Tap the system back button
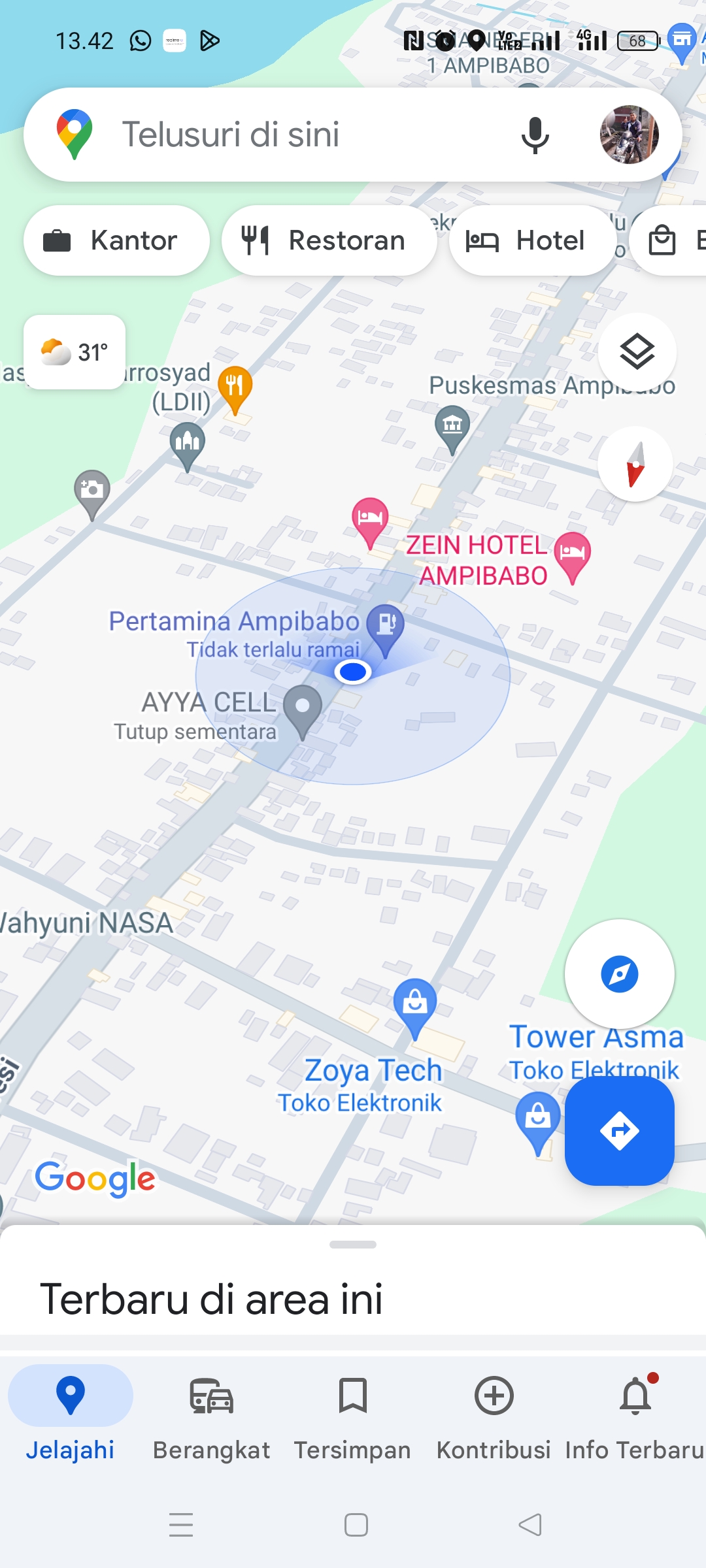706x1568 pixels. click(530, 1525)
